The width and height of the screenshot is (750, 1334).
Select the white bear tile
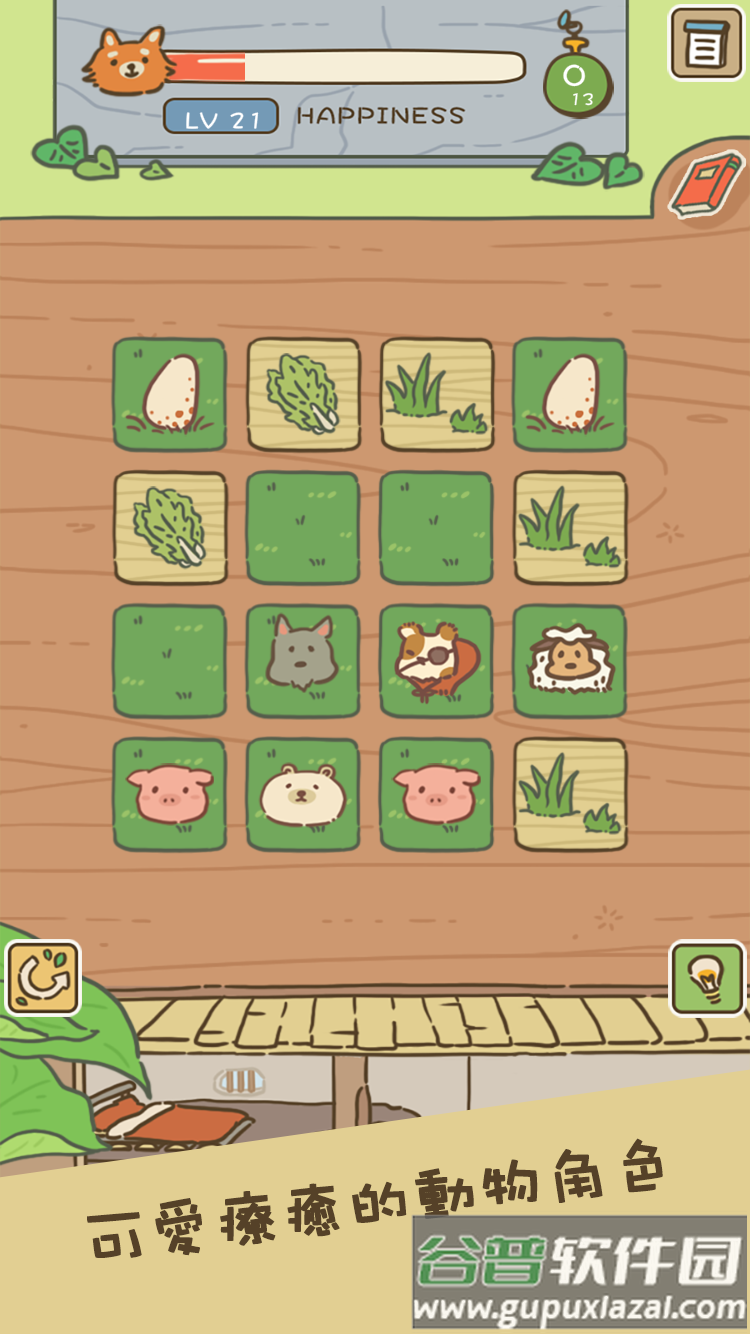click(303, 794)
